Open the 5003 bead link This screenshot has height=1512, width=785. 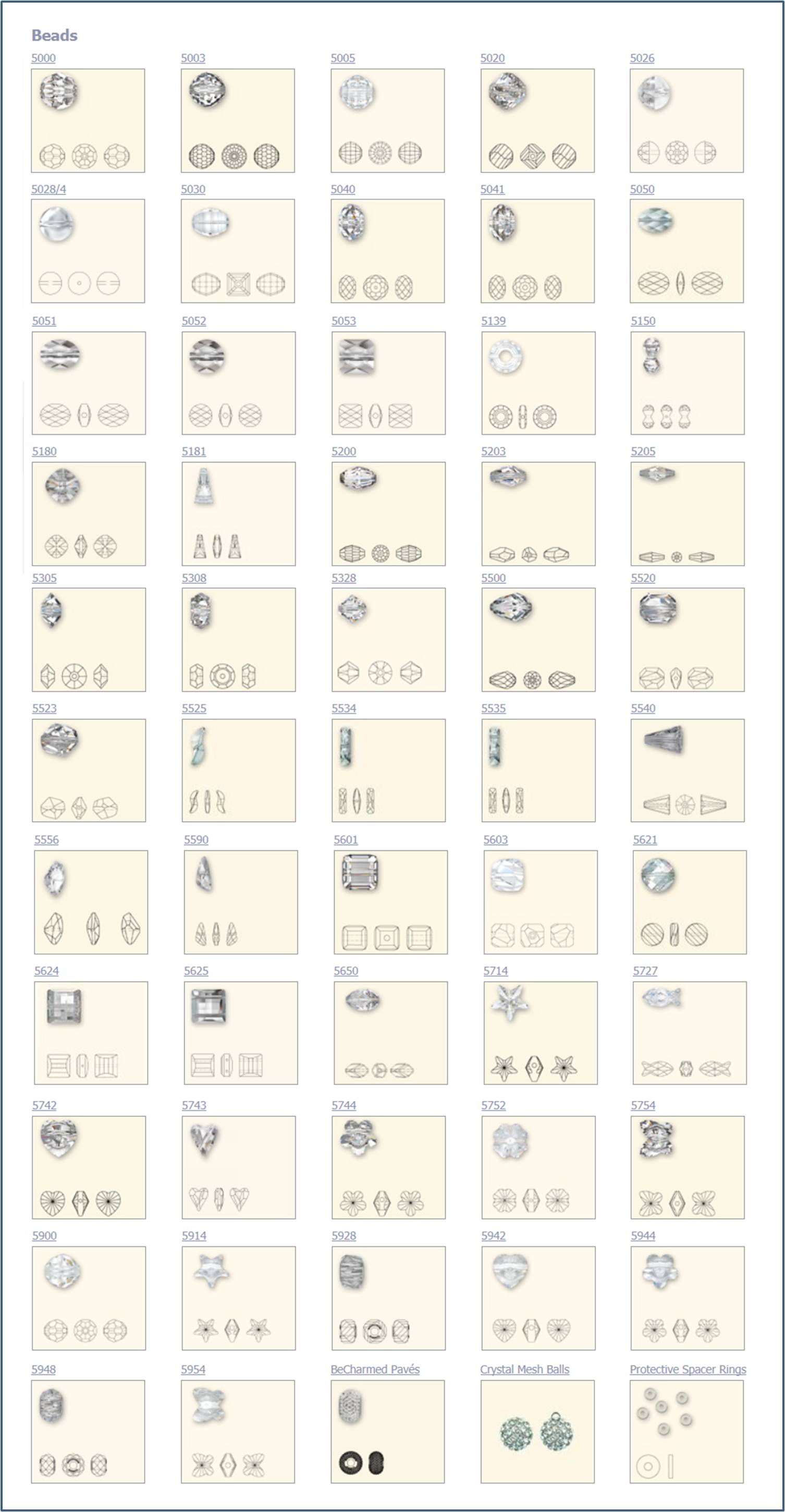click(193, 58)
